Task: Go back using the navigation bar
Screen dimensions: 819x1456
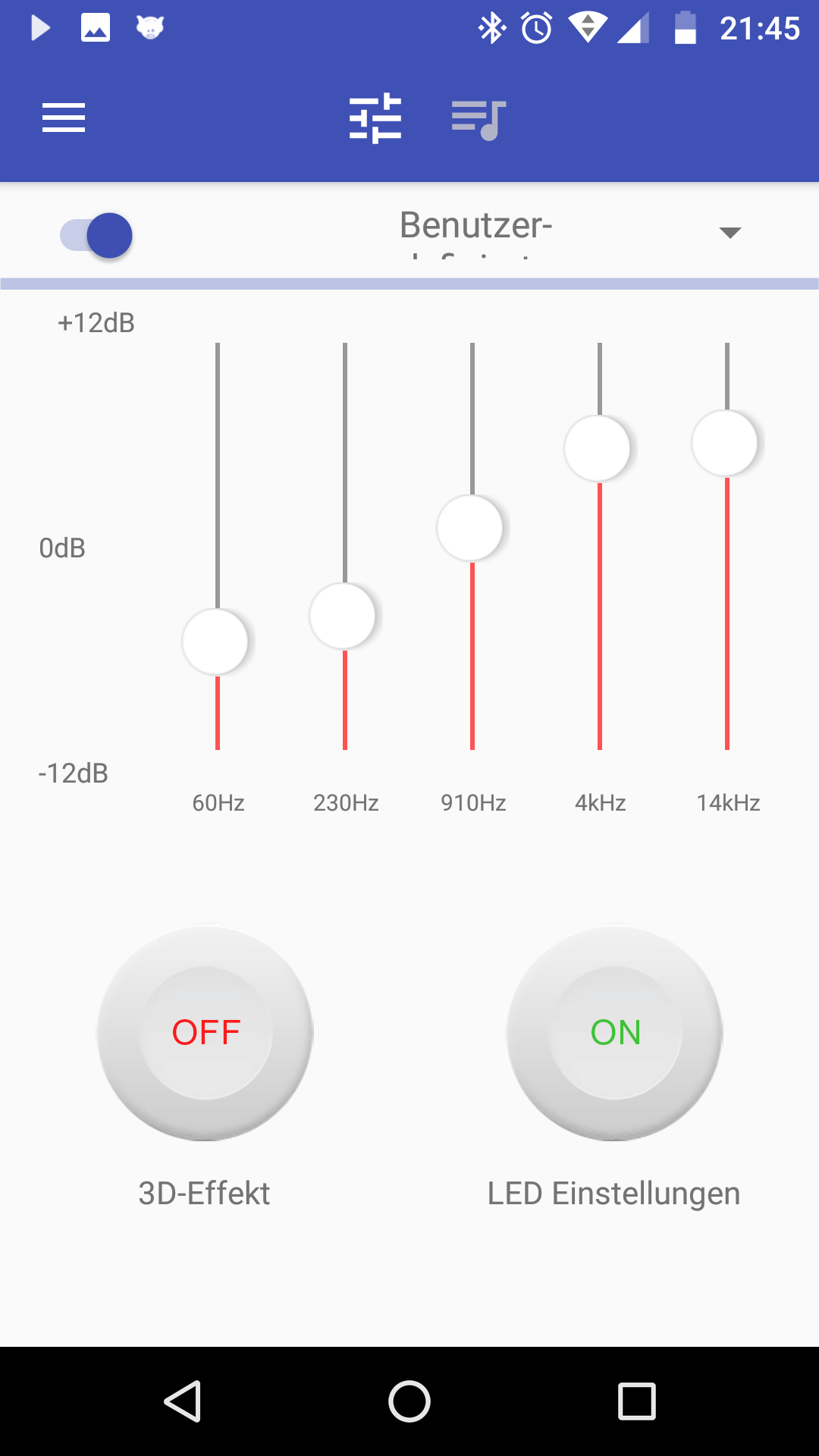Action: click(x=183, y=1401)
